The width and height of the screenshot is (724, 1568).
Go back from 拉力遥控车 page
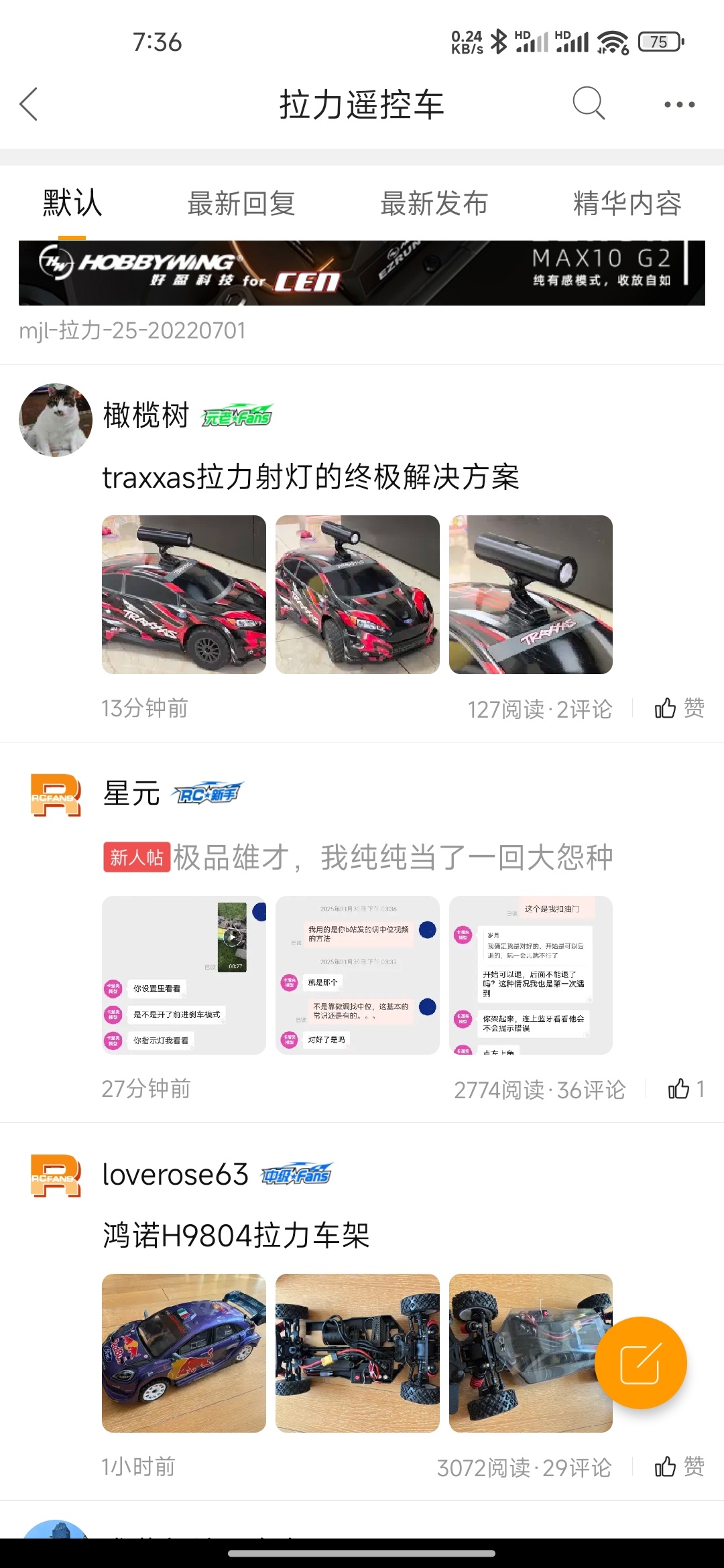coord(29,105)
